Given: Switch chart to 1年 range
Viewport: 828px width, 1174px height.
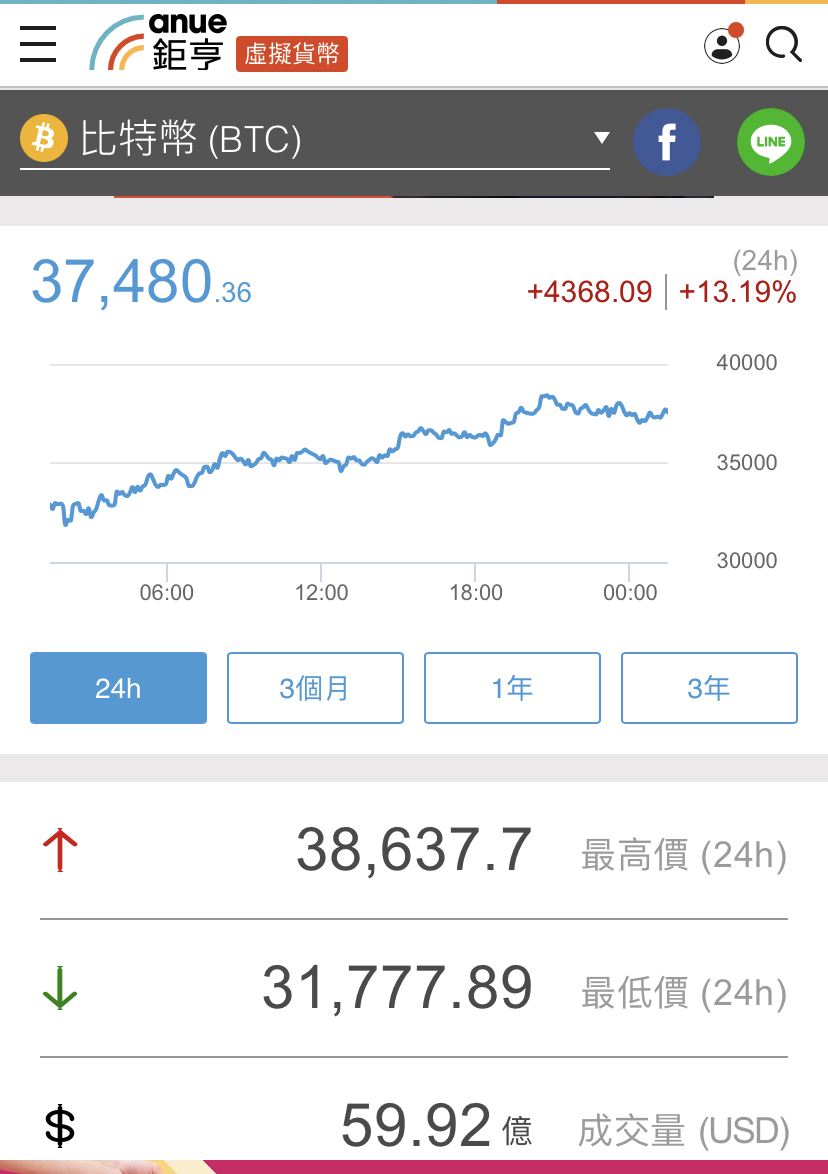Looking at the screenshot, I should coord(512,688).
